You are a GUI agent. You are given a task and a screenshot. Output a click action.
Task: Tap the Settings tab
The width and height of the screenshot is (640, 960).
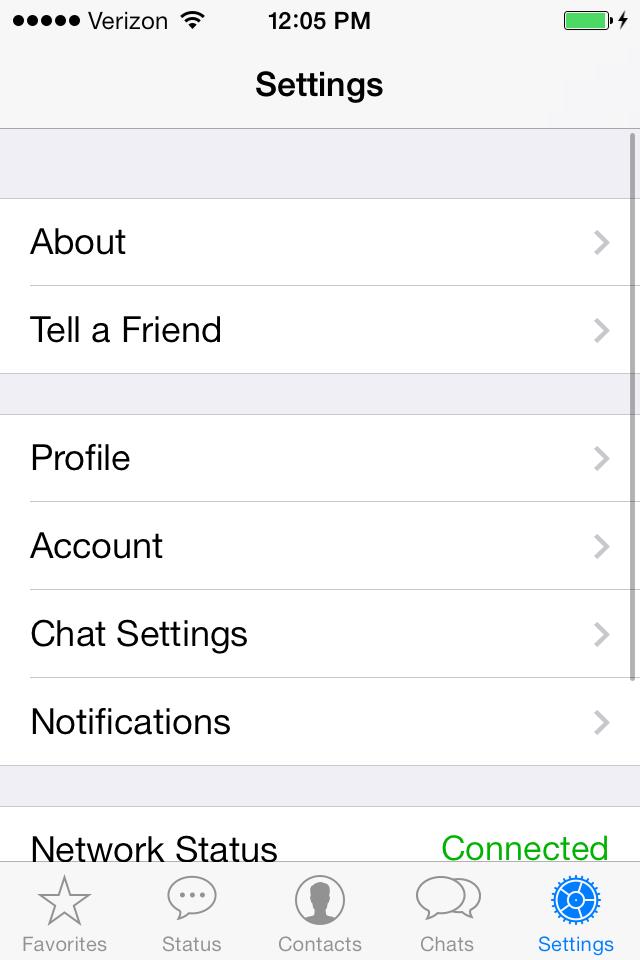tap(576, 912)
